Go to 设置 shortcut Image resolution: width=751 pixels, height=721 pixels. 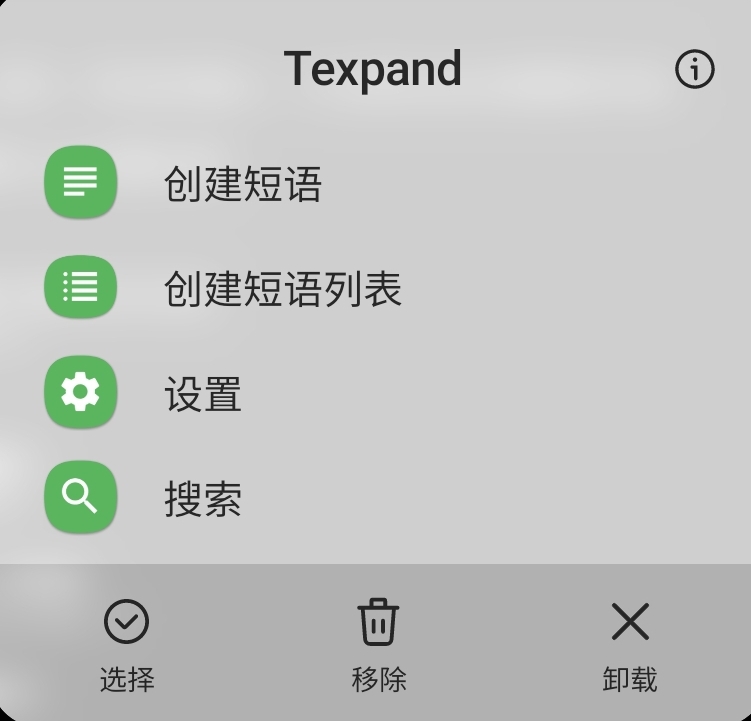pos(202,394)
